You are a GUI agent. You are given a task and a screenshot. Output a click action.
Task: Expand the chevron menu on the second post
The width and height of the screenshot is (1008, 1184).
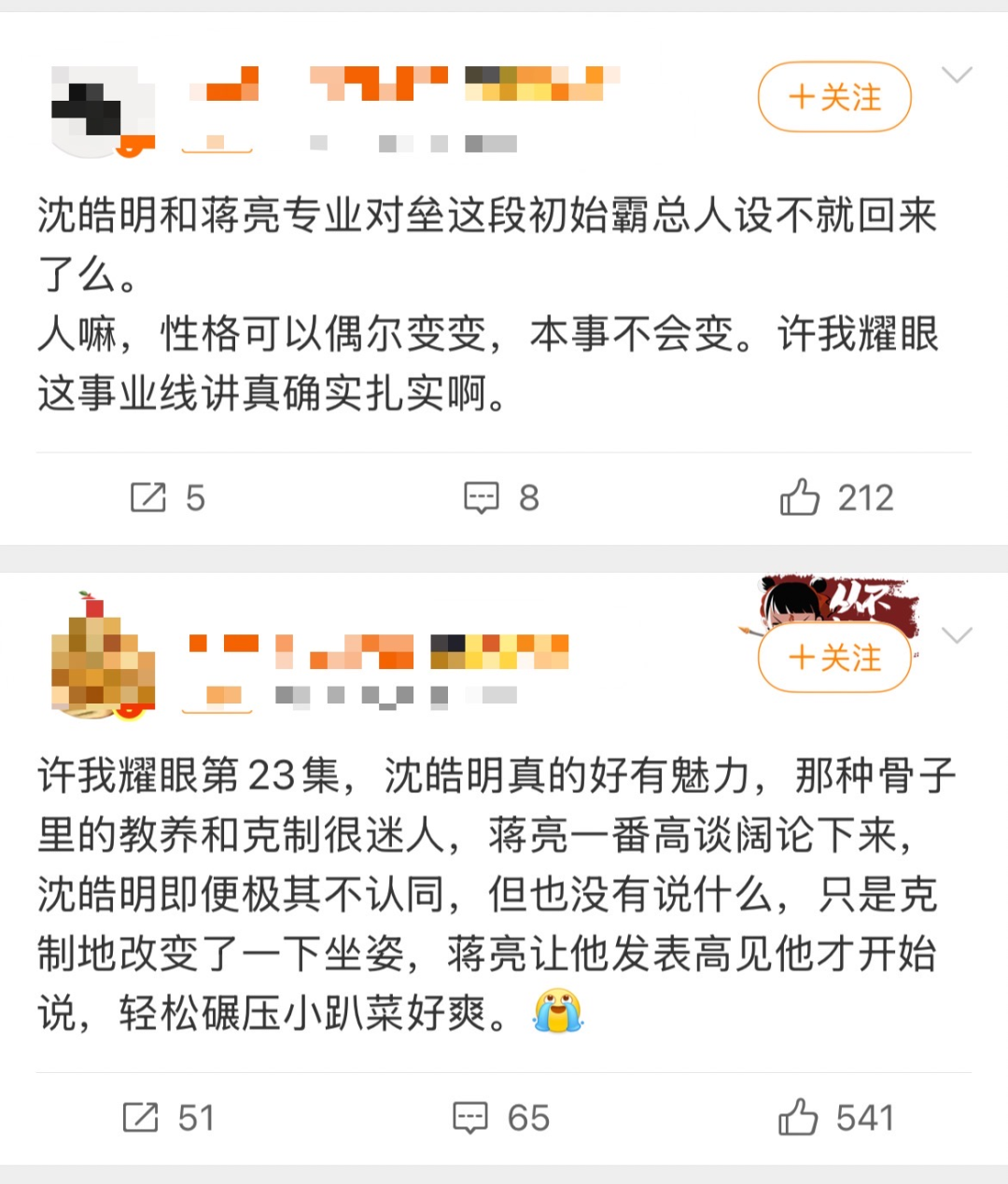pos(957,636)
